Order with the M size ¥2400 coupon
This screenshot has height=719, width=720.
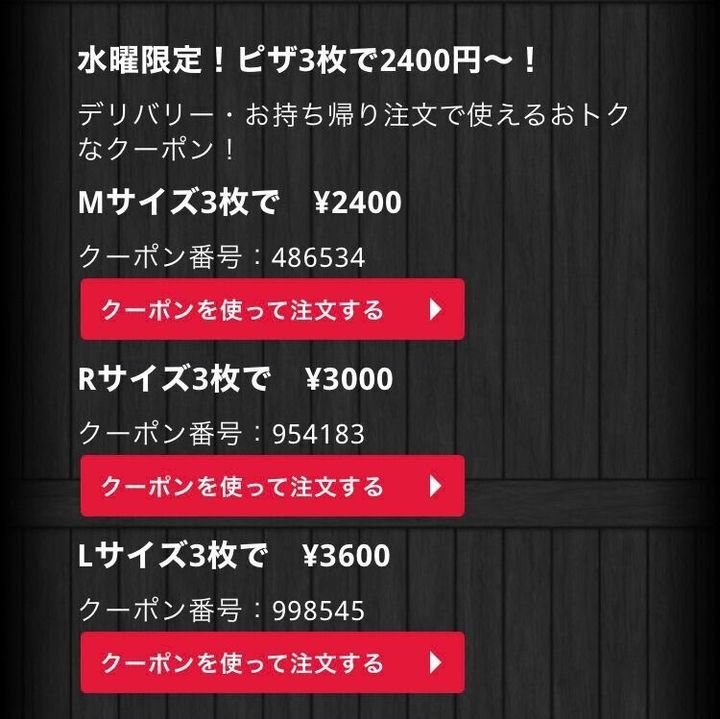pyautogui.click(x=272, y=310)
